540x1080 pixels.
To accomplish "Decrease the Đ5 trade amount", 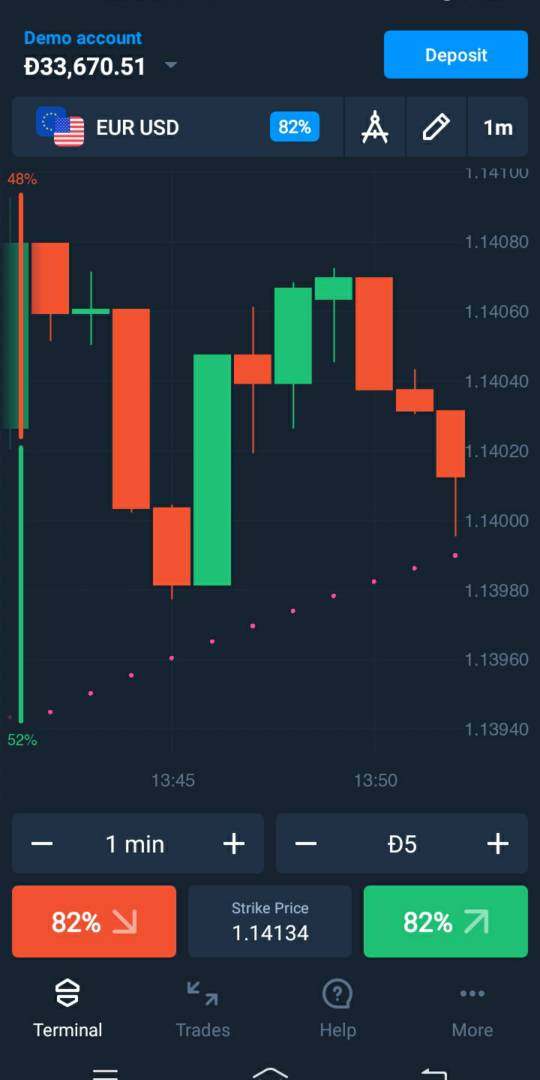I will (x=306, y=844).
